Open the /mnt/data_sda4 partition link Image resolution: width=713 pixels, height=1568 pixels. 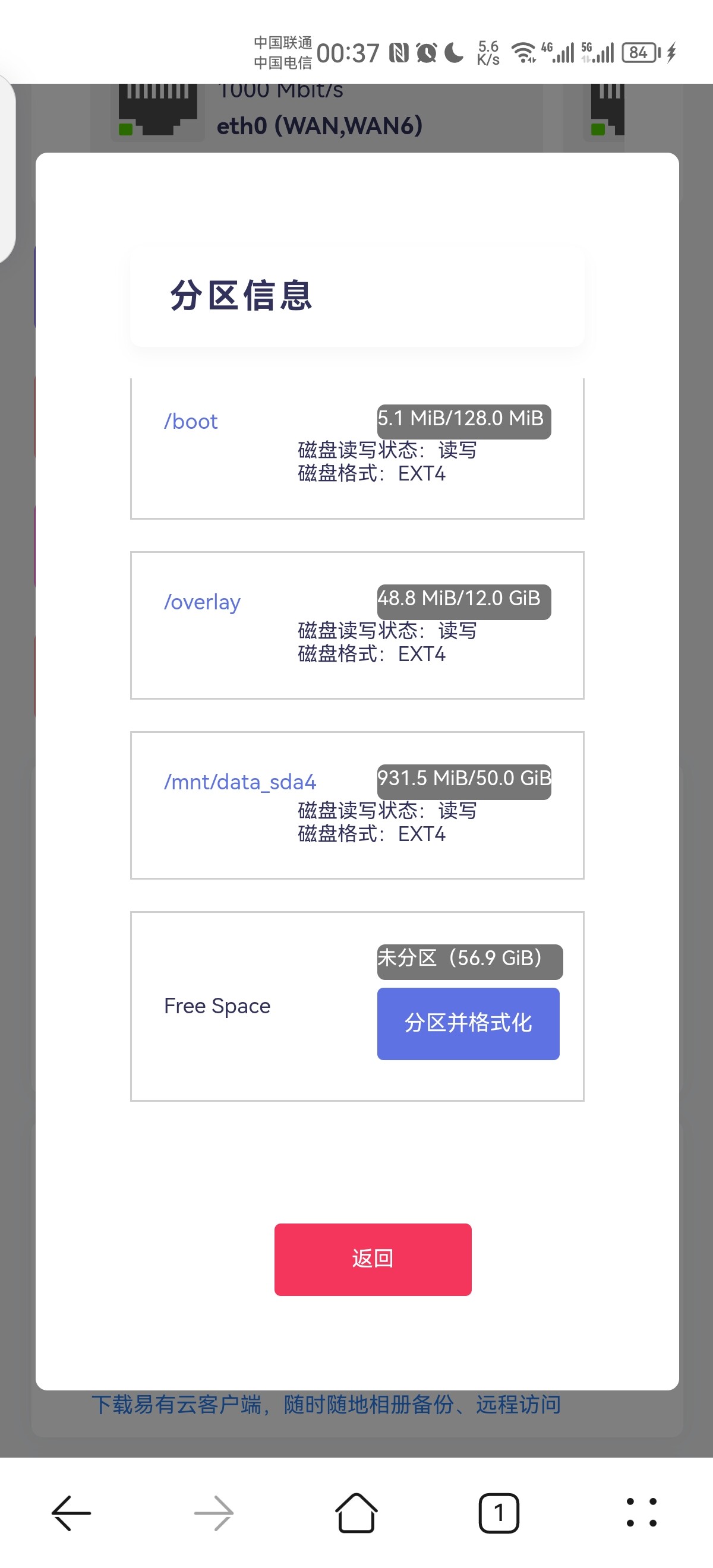click(x=240, y=782)
